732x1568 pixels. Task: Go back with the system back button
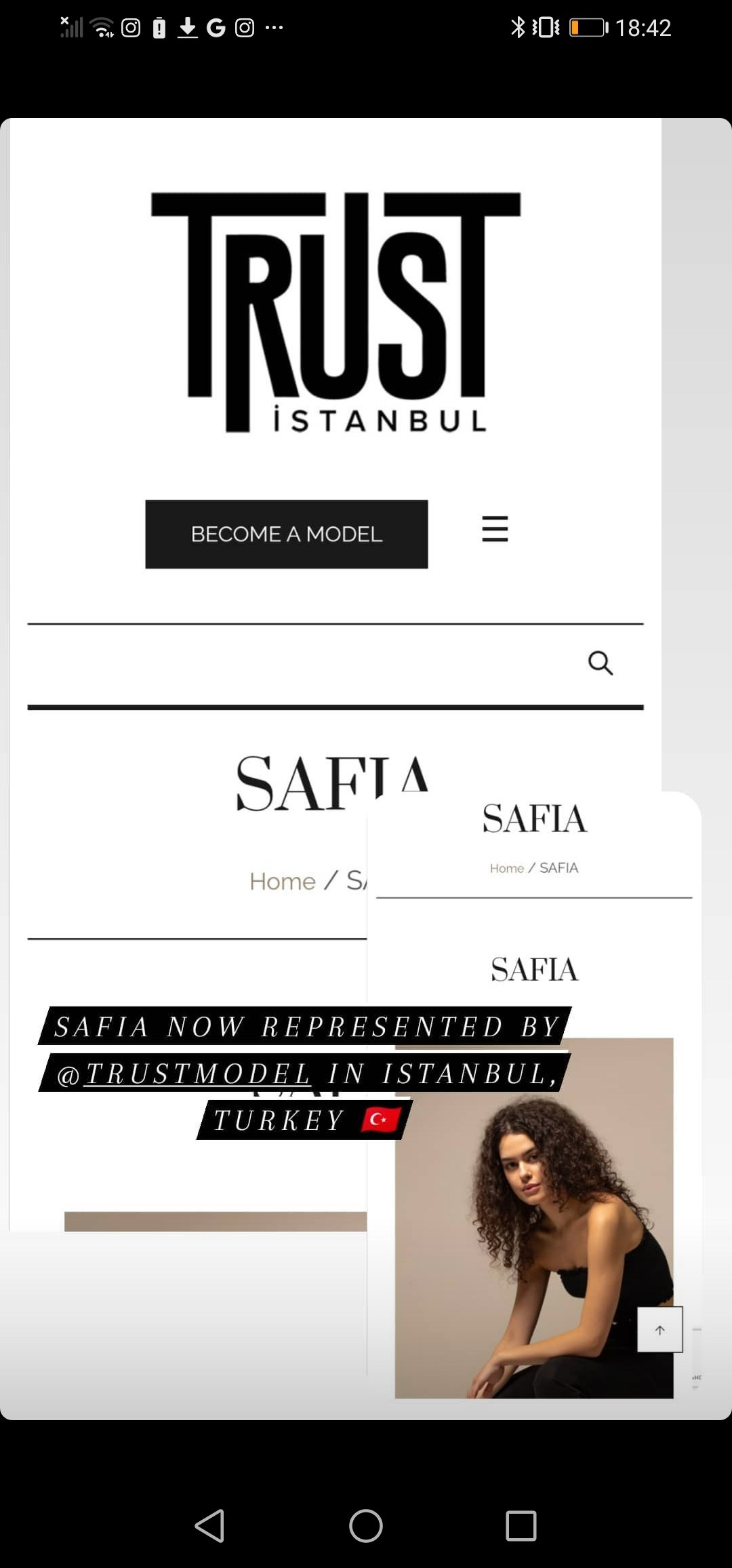coord(209,1526)
